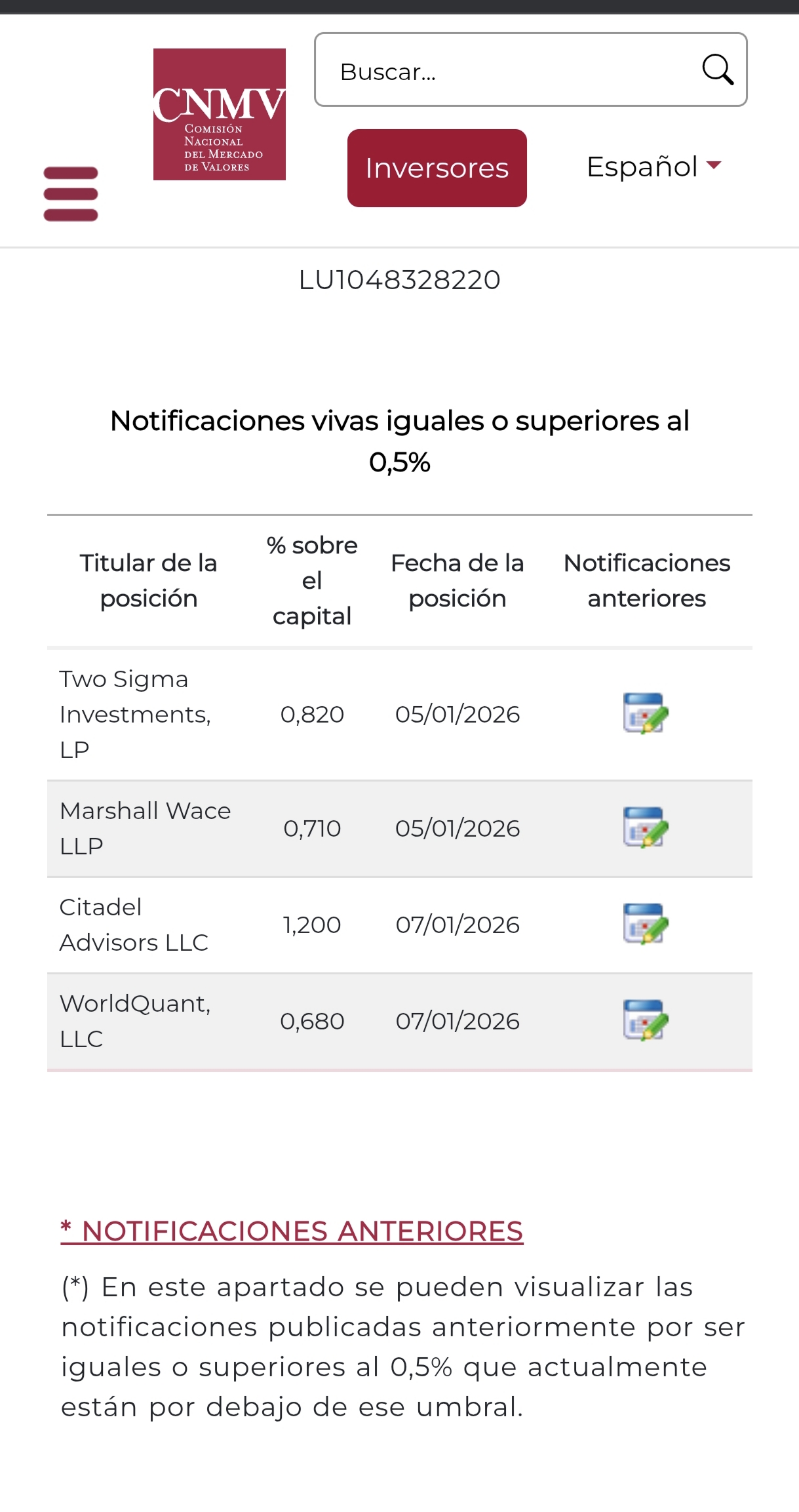The width and height of the screenshot is (799, 1512).
Task: Tap the magnifying glass search icon
Action: (x=717, y=70)
